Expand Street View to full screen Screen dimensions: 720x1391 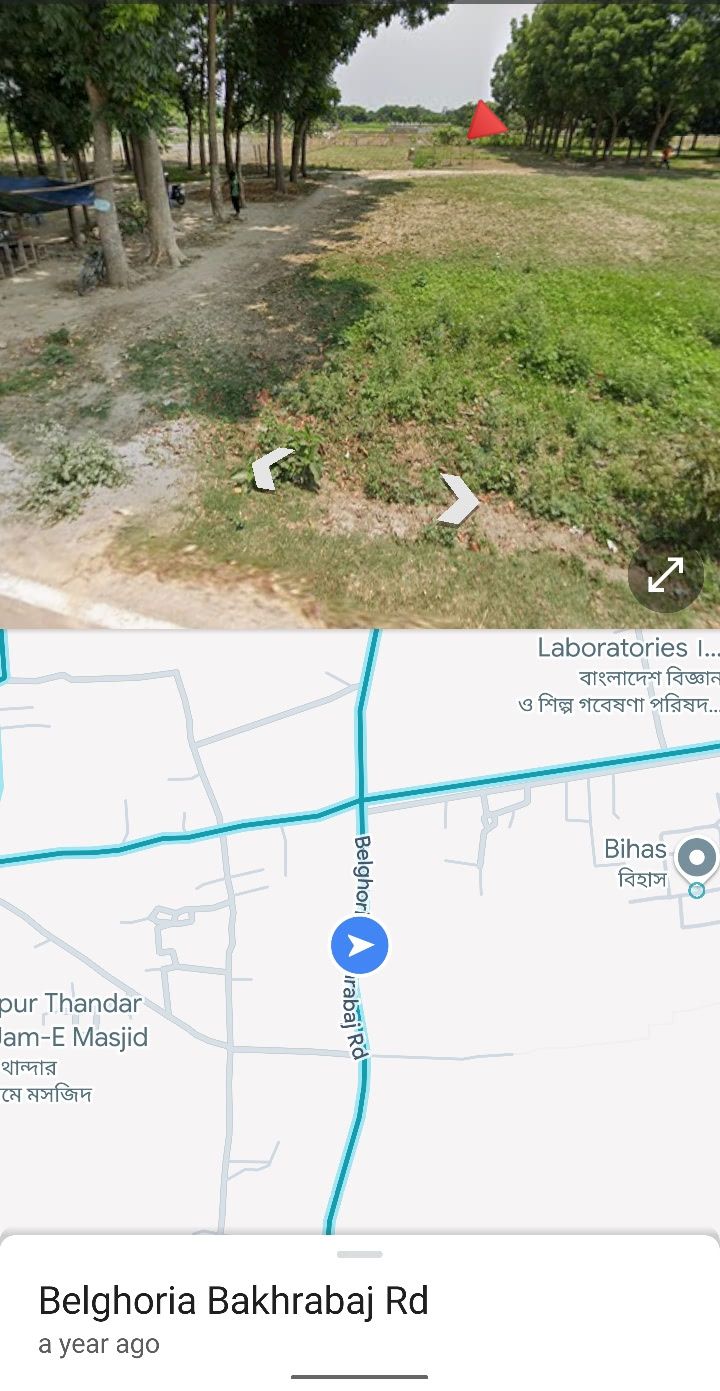click(x=665, y=575)
